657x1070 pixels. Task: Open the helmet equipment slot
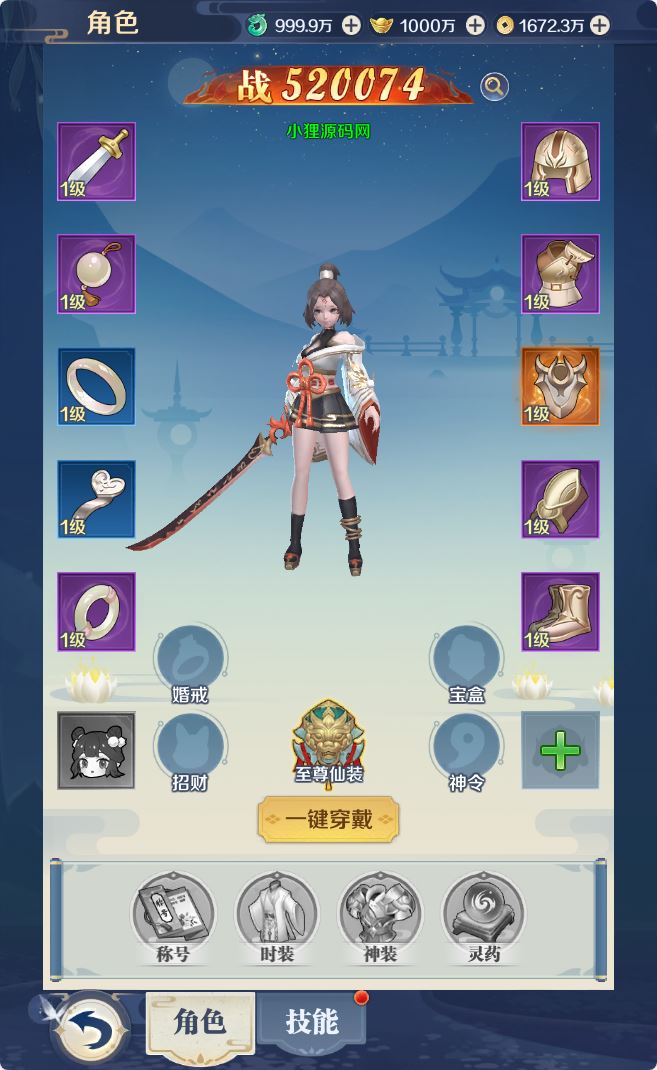tap(560, 161)
